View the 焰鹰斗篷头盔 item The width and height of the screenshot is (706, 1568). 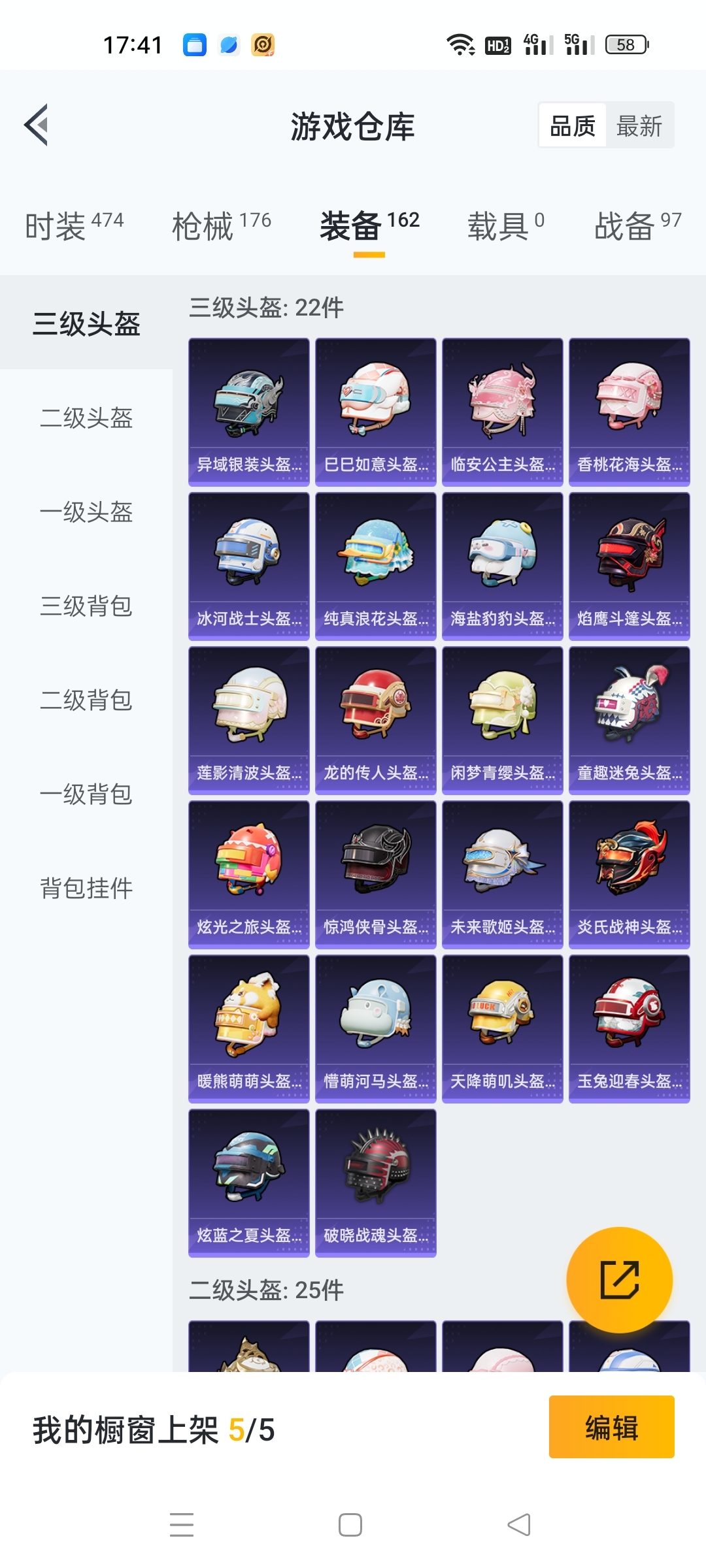point(630,566)
